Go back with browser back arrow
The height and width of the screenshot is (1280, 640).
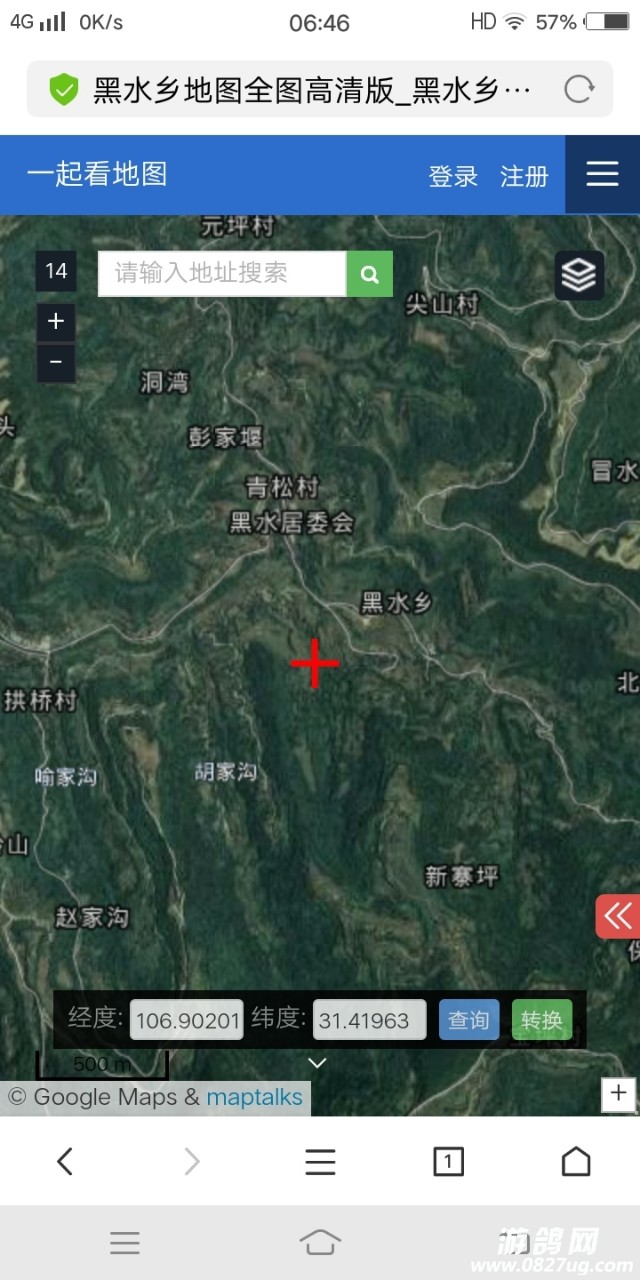tap(65, 1161)
